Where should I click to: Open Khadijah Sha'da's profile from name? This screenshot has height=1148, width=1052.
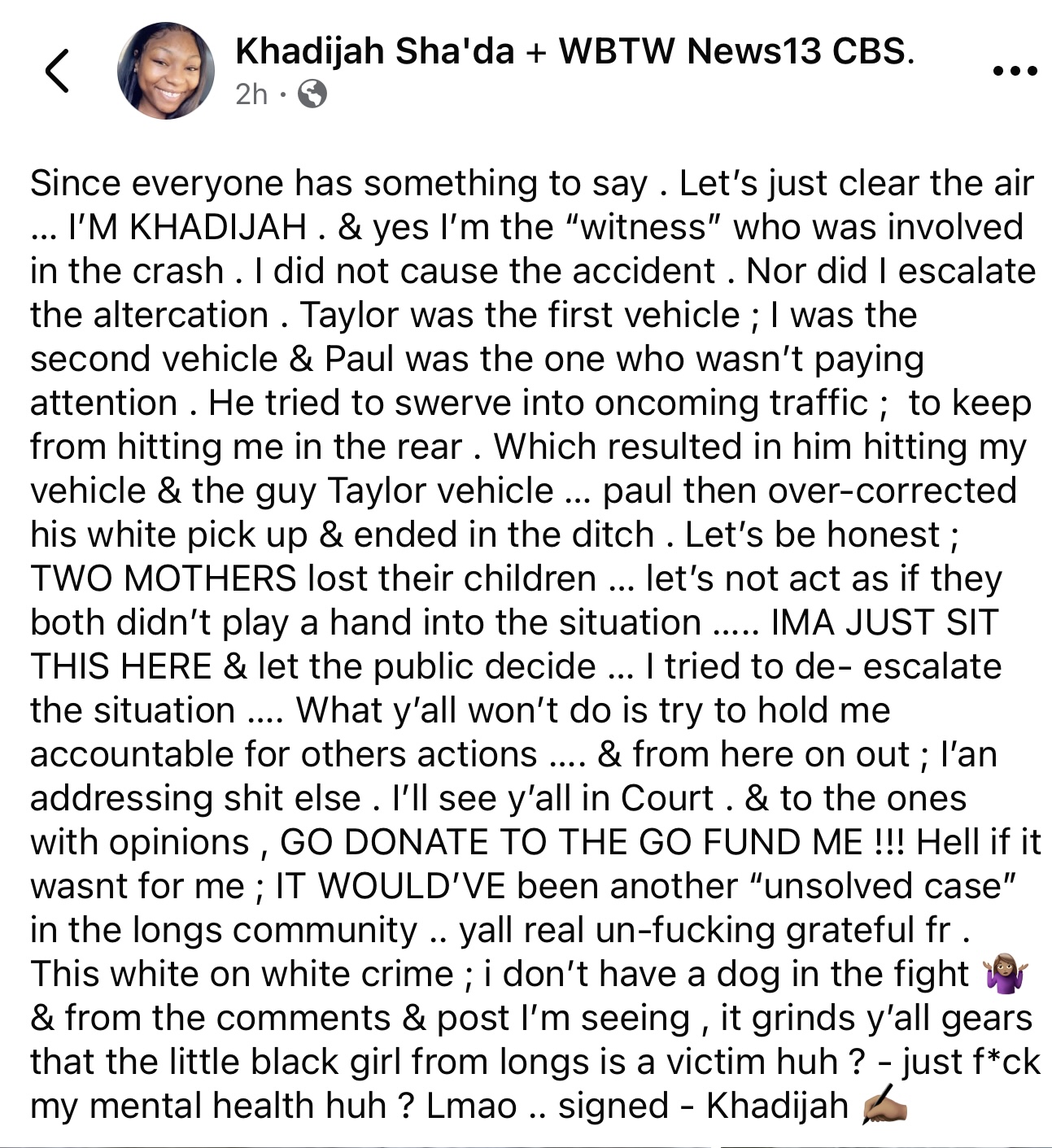coord(374,52)
